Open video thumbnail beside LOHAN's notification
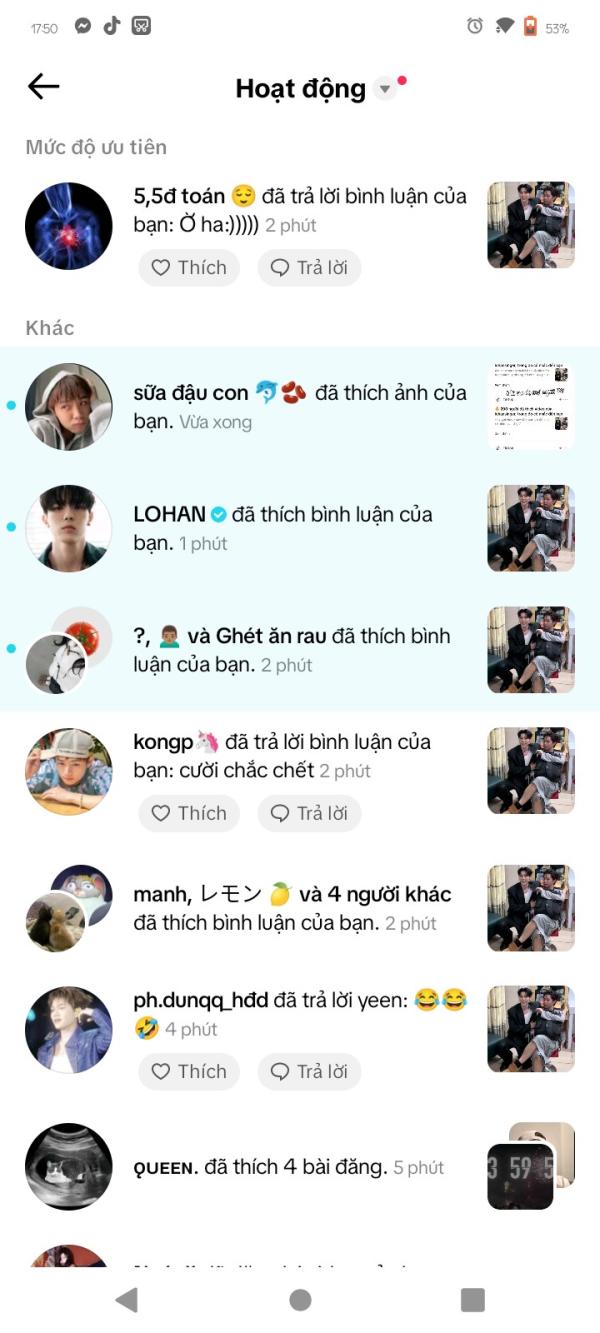600x1333 pixels. pos(531,528)
